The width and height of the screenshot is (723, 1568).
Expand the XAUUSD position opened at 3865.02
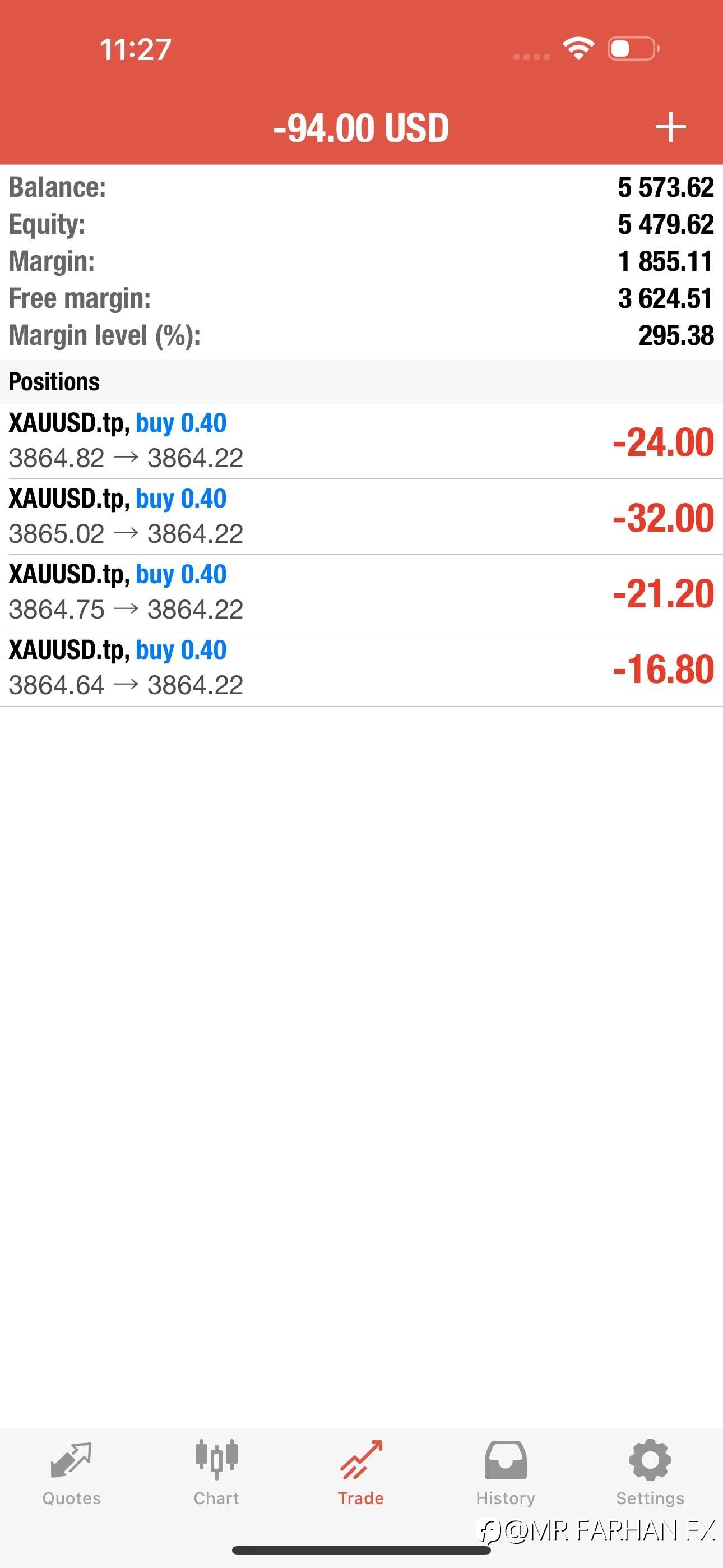[x=361, y=516]
